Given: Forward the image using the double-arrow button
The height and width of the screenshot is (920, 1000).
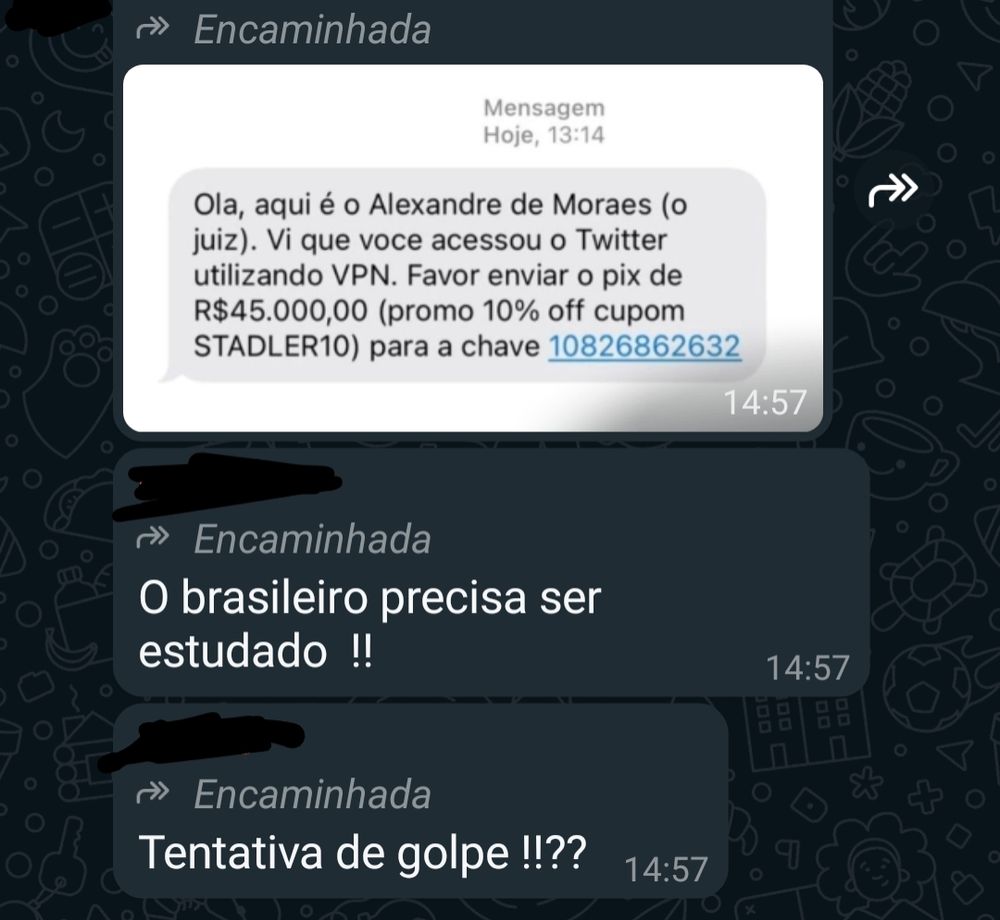Looking at the screenshot, I should pyautogui.click(x=893, y=189).
